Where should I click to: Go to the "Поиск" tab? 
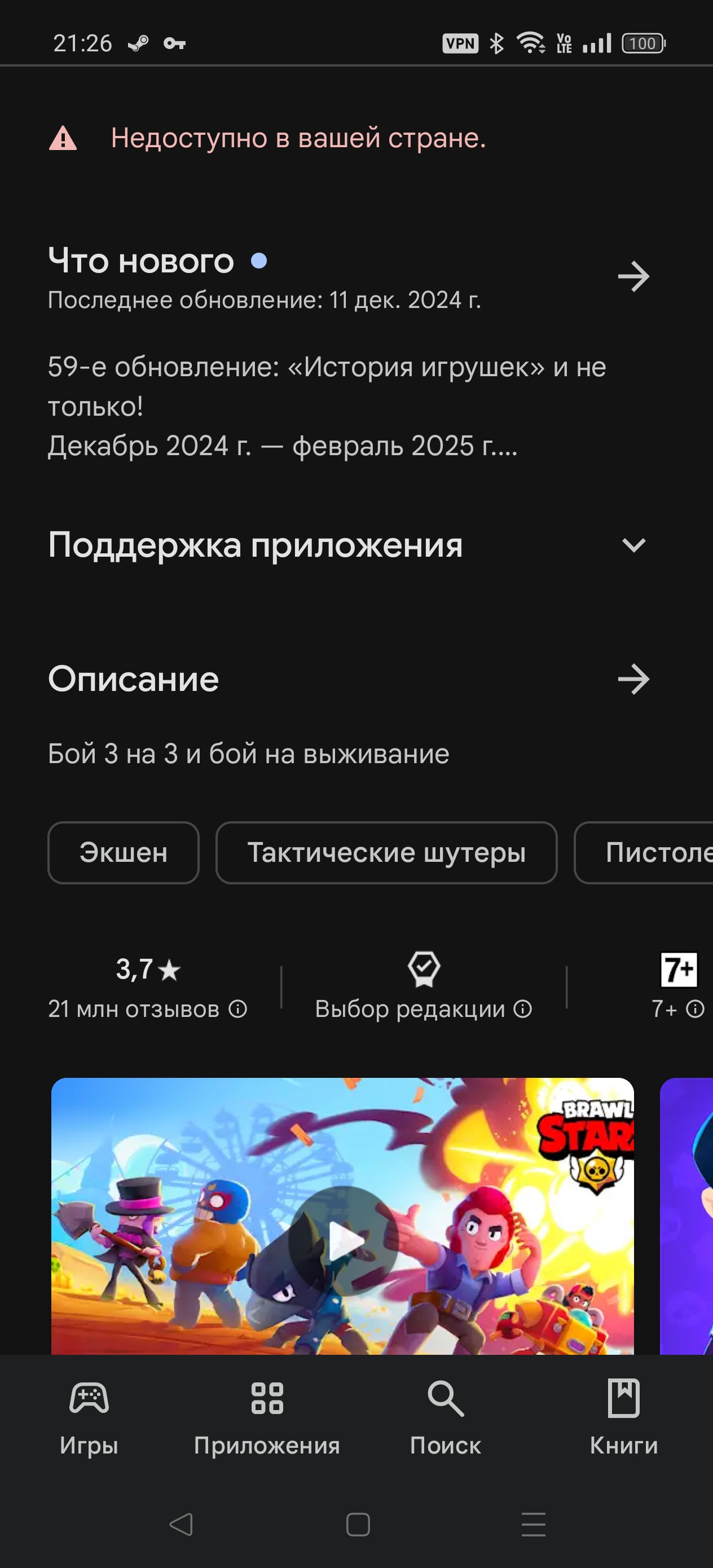(445, 1419)
